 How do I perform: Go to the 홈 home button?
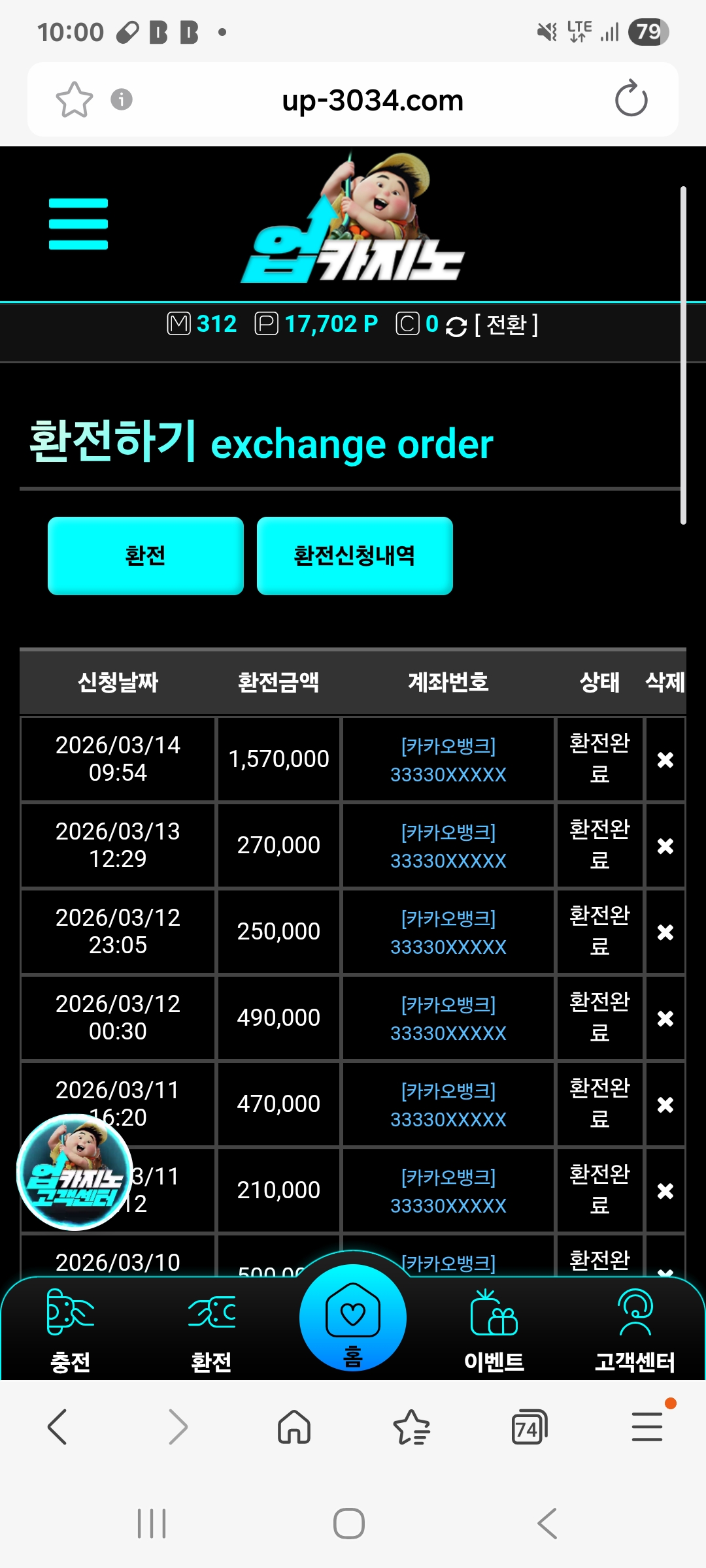(x=353, y=1318)
